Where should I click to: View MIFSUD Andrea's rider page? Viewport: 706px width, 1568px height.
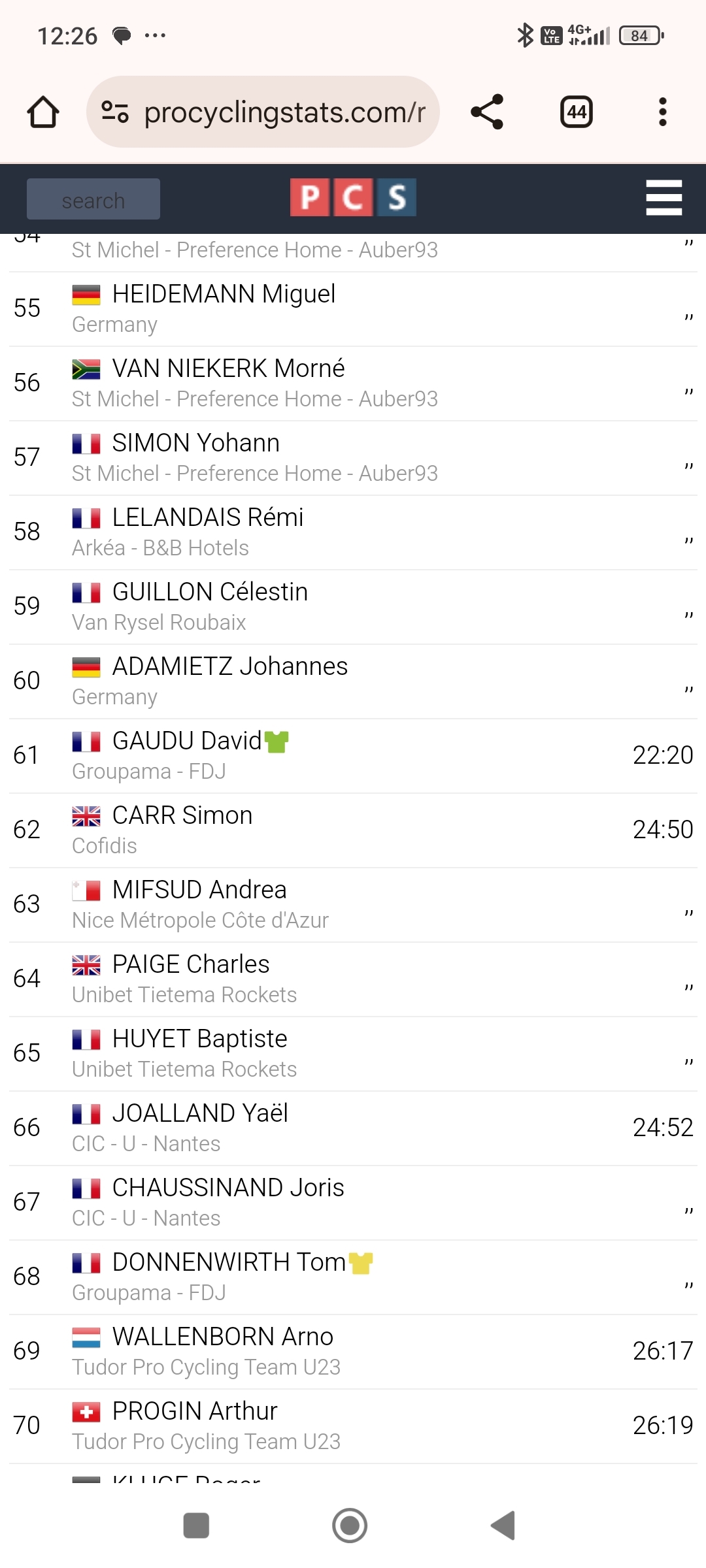199,890
